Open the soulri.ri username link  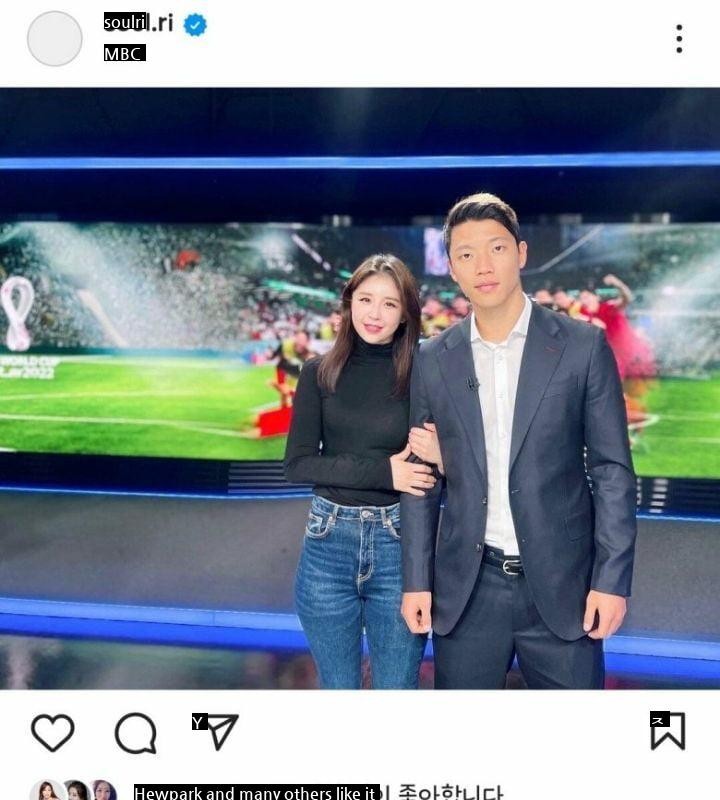tap(138, 22)
